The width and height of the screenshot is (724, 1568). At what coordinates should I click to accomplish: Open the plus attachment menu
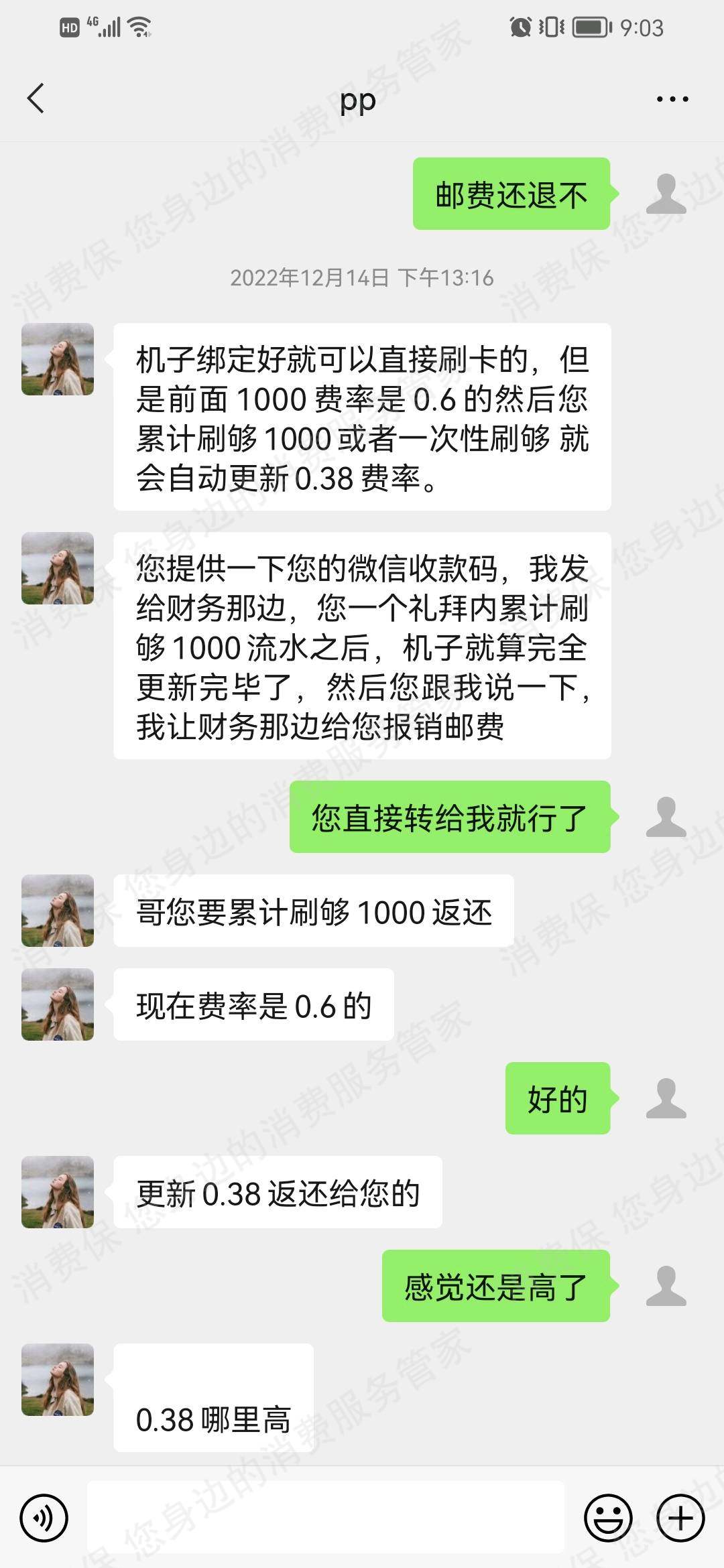[680, 1518]
